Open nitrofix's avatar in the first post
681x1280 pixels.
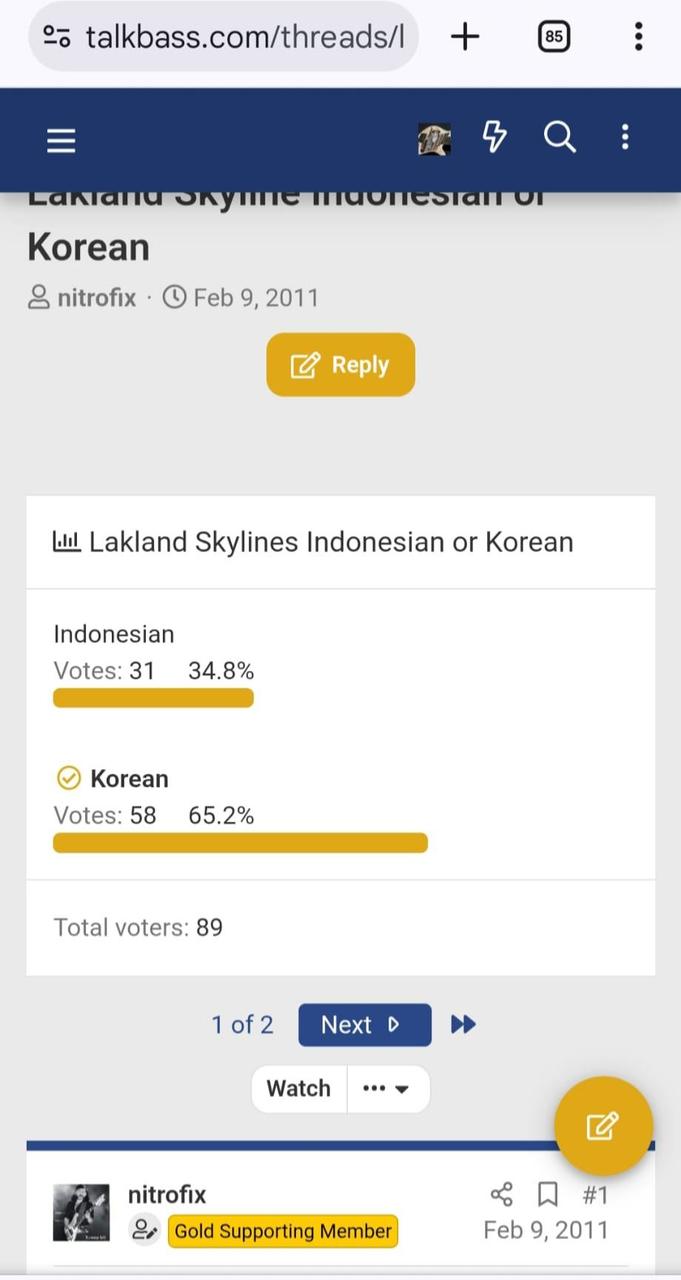[81, 1212]
